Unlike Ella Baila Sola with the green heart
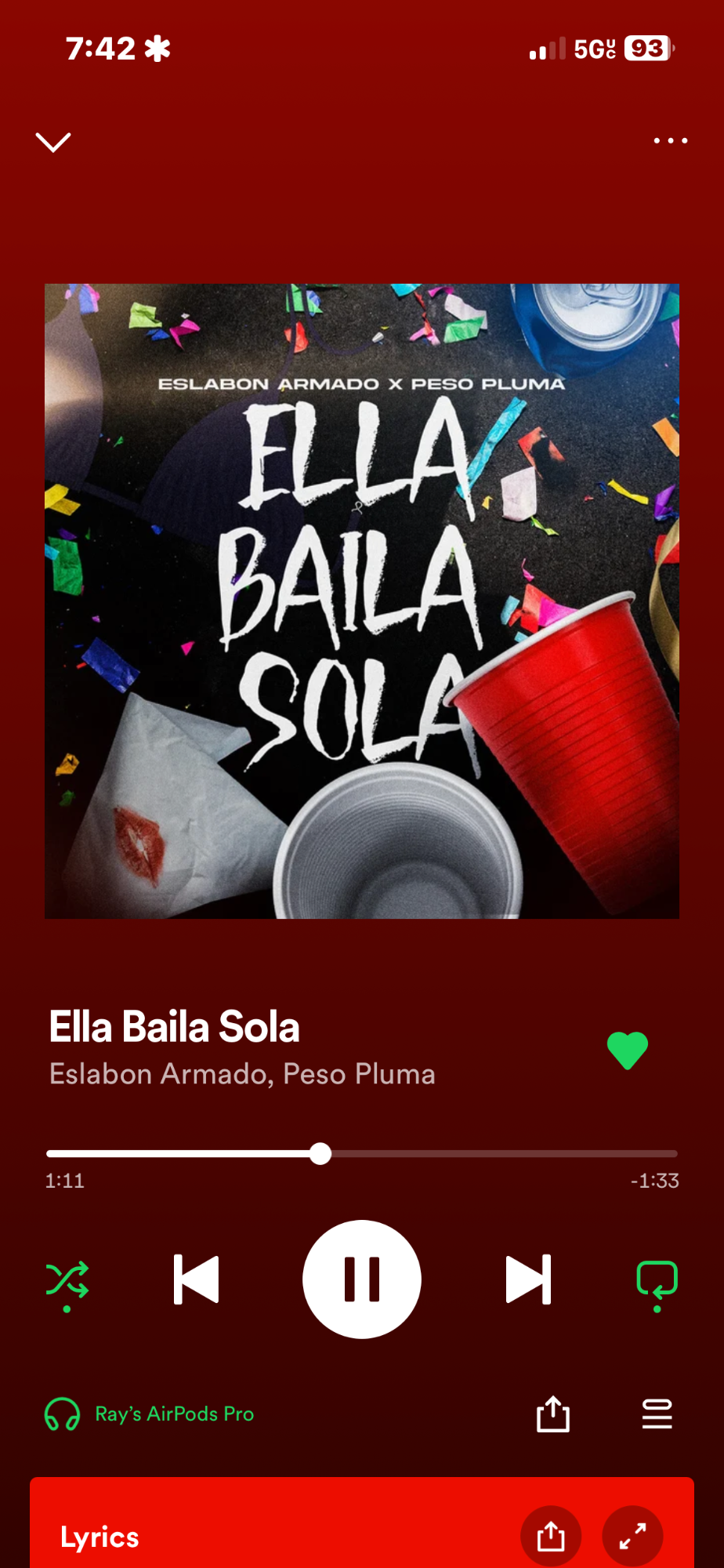The height and width of the screenshot is (1568, 724). pyautogui.click(x=628, y=1051)
